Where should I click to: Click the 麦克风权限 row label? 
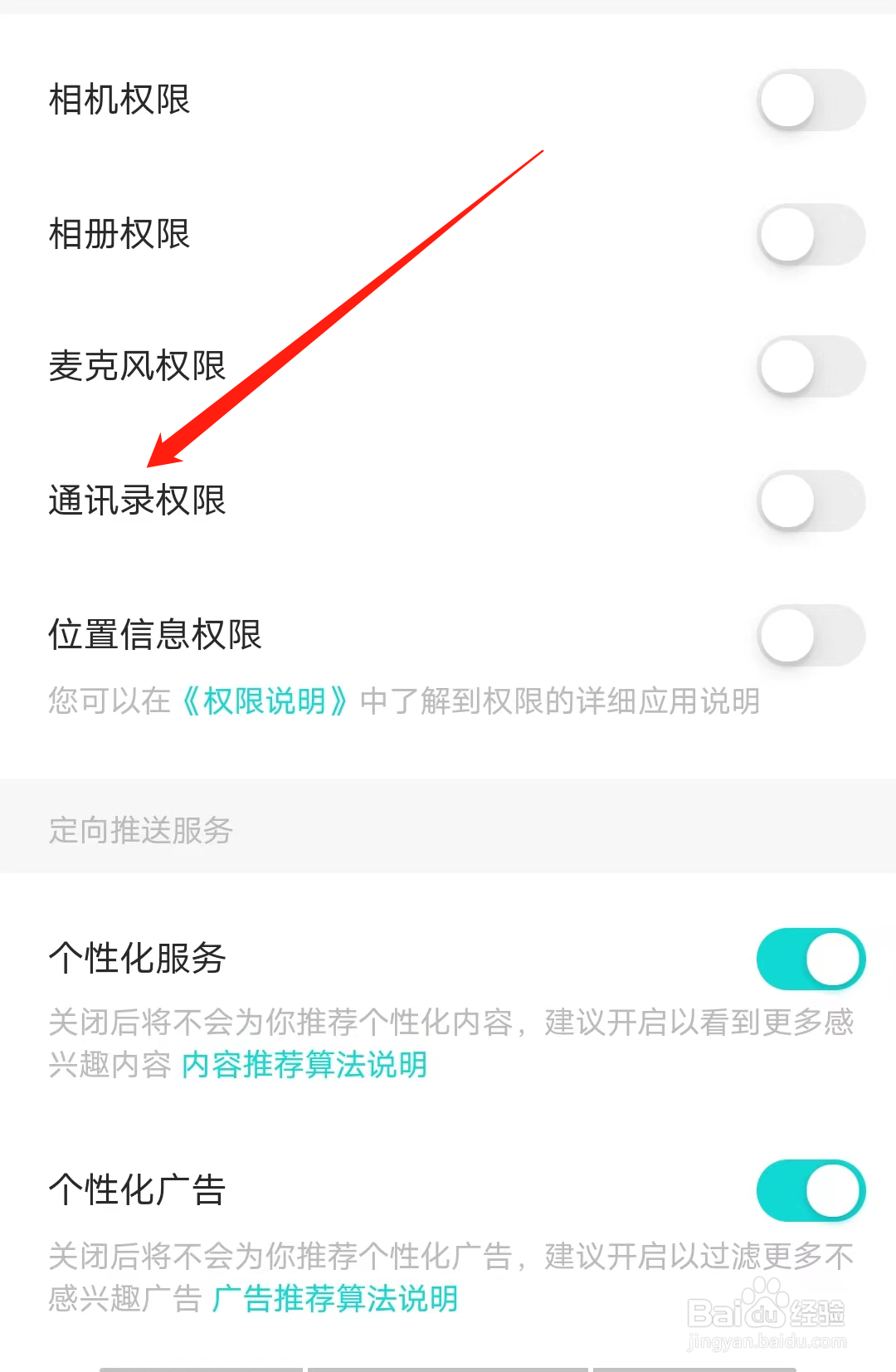(x=135, y=365)
